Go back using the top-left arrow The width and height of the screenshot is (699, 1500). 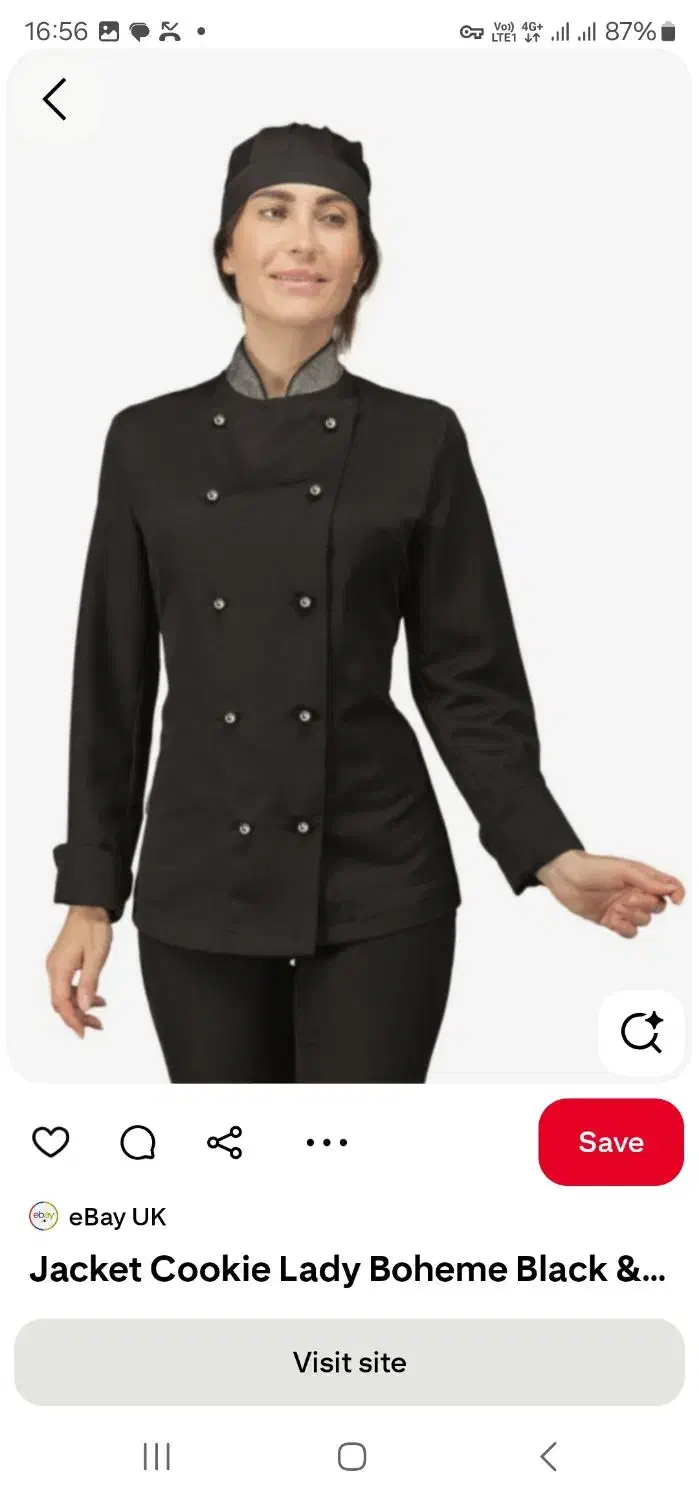click(54, 99)
